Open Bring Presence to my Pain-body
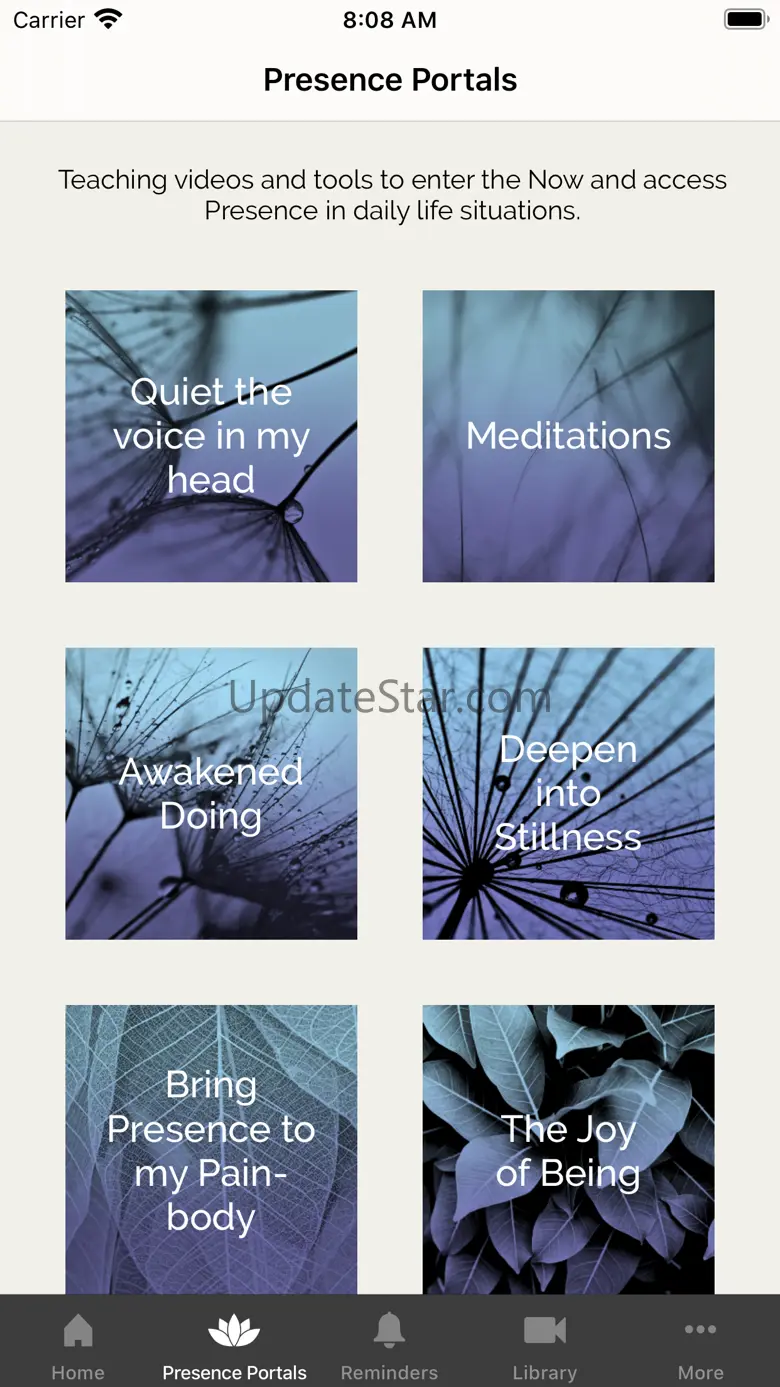This screenshot has height=1387, width=780. [x=211, y=1149]
